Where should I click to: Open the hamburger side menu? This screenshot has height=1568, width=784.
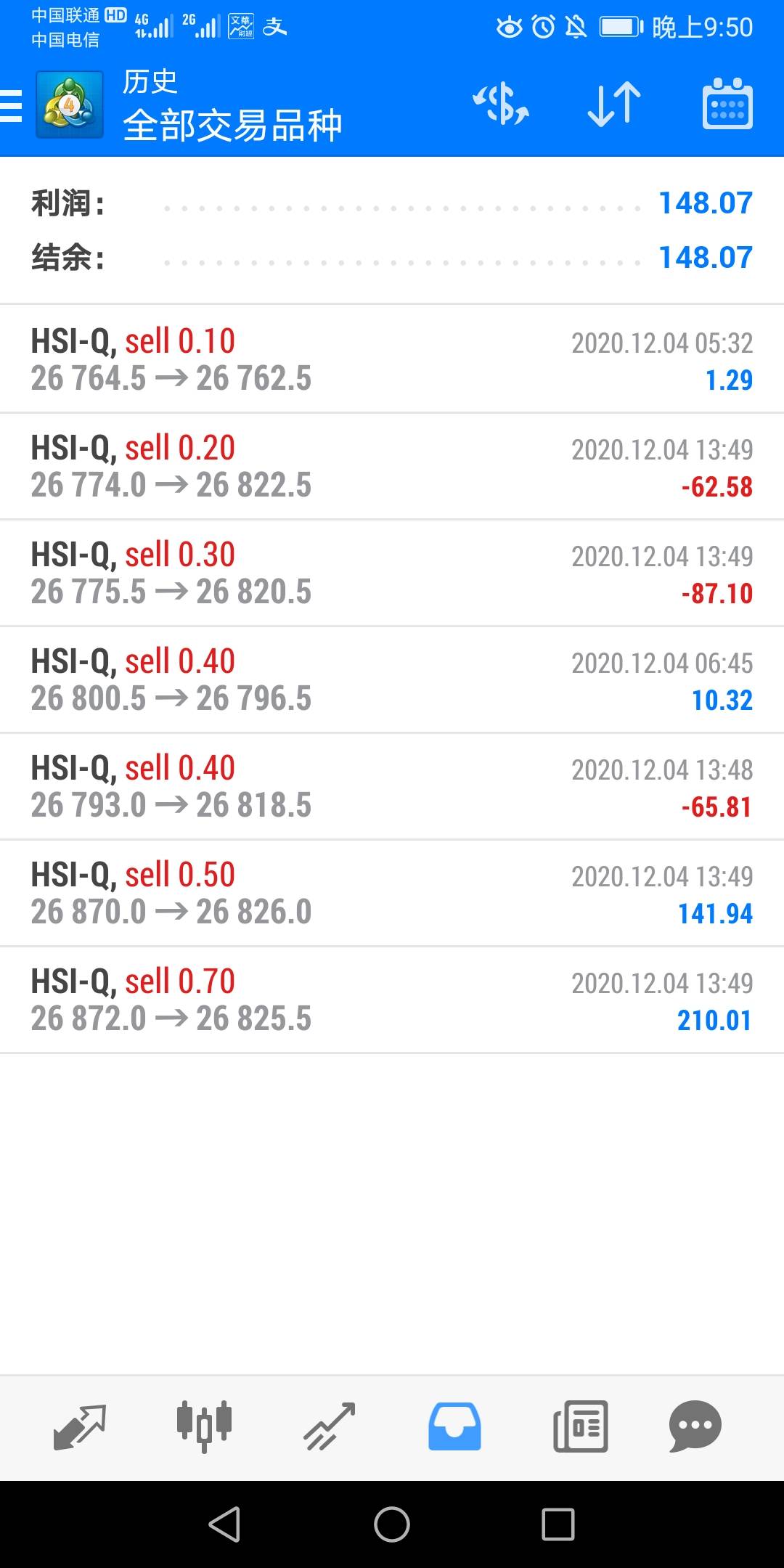coord(12,105)
